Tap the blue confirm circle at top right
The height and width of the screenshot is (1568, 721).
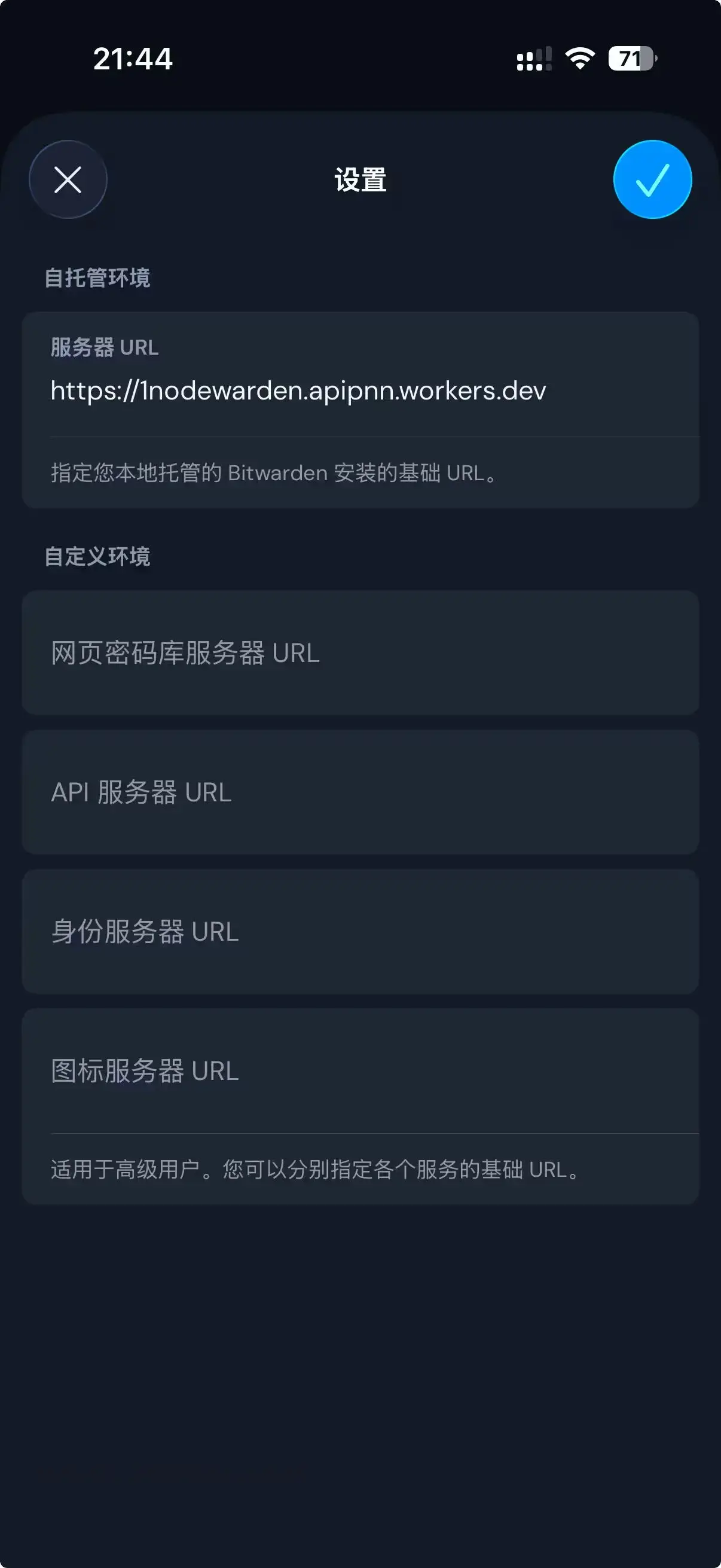tap(652, 179)
